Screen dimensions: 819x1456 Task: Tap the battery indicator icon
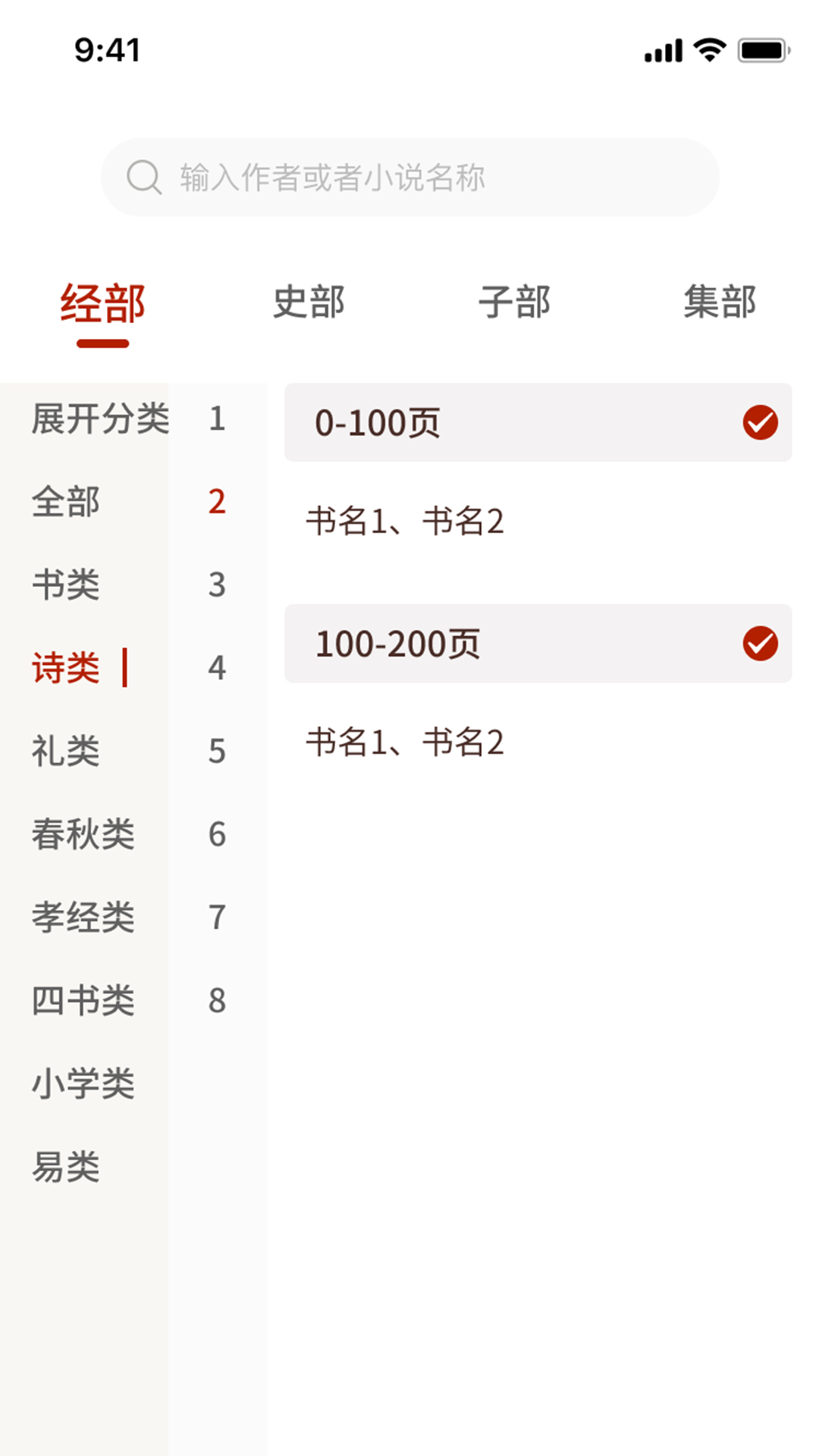[x=762, y=51]
